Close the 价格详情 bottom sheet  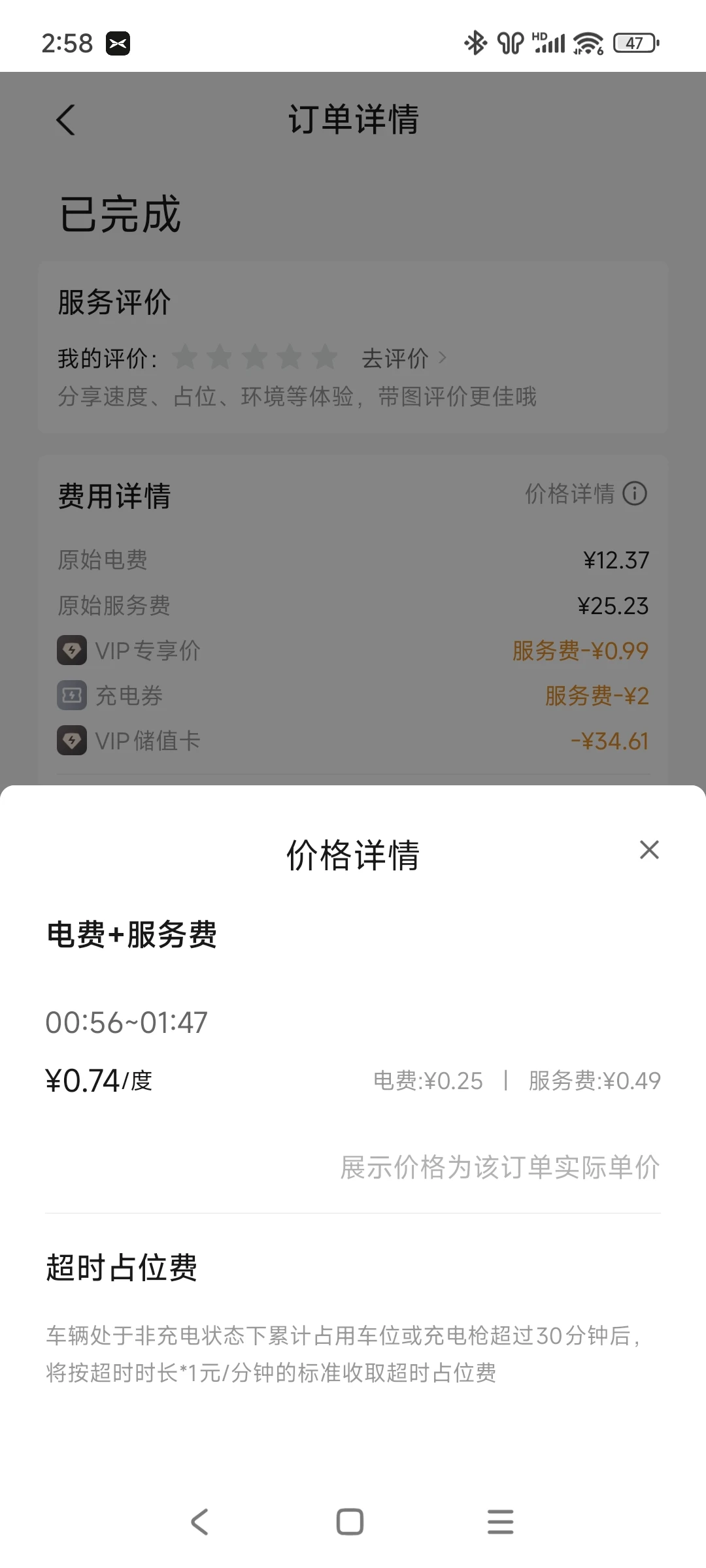point(649,850)
